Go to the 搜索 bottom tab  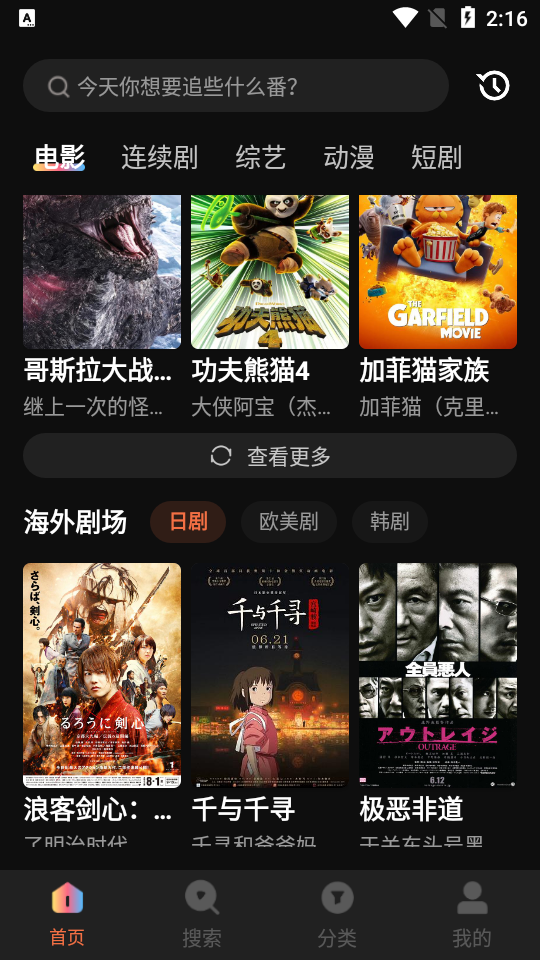[202, 915]
